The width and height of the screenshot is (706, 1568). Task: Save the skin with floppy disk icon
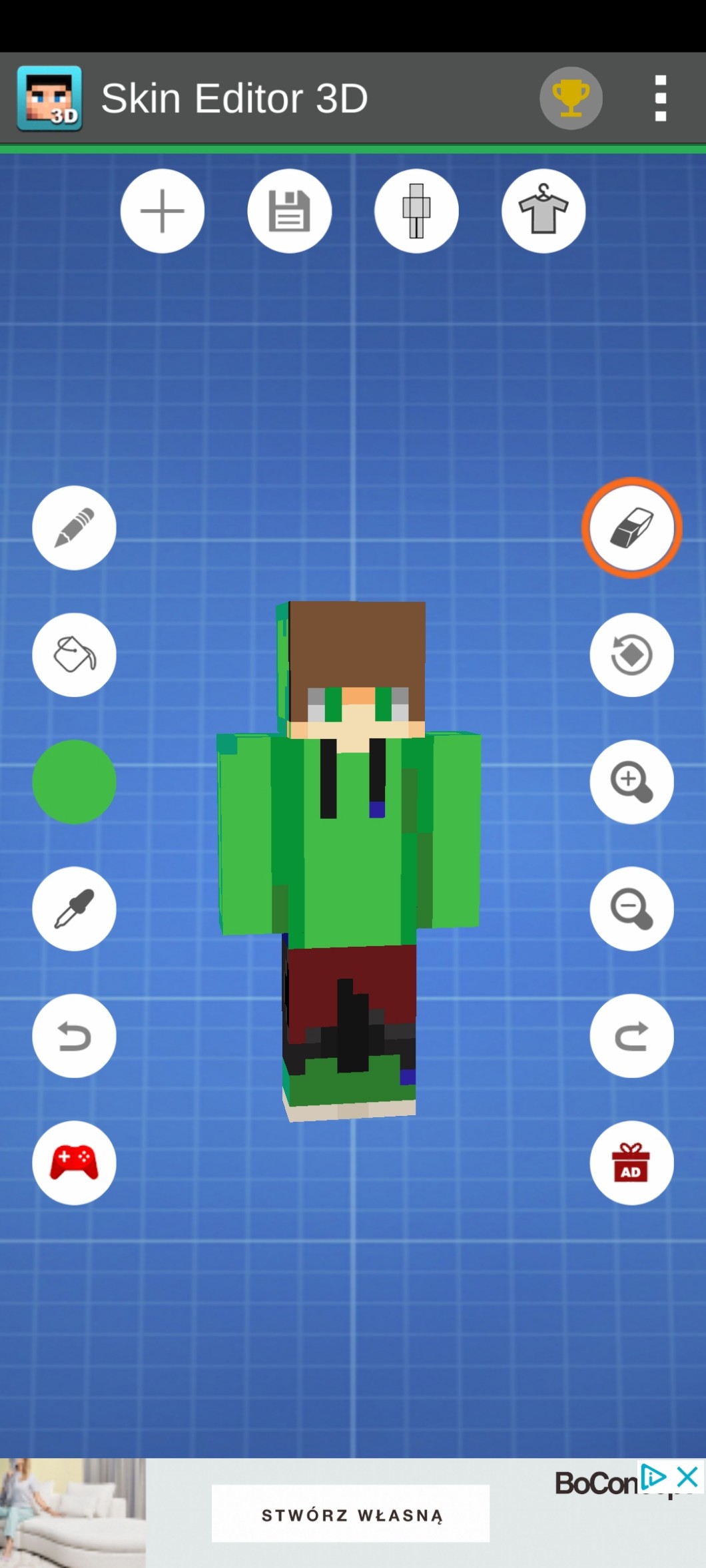point(290,211)
